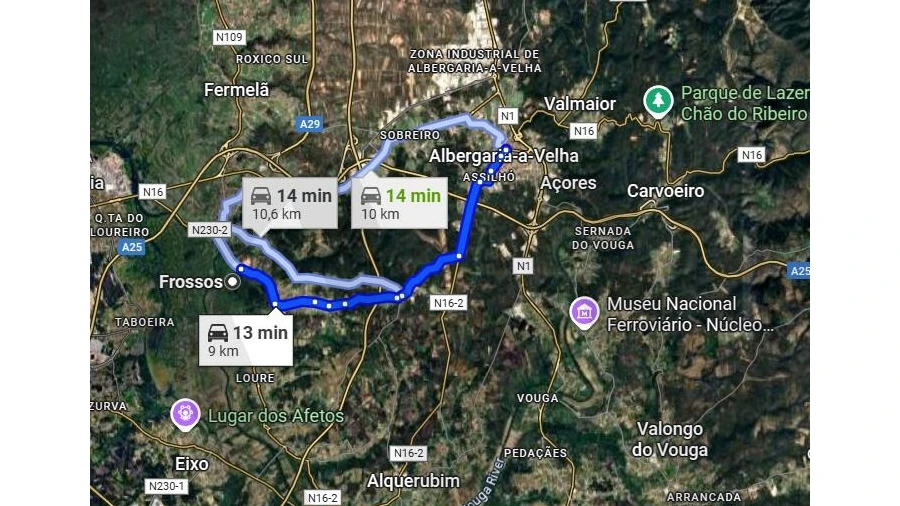
Task: Select the 13 min 9 km route
Action: pos(246,340)
